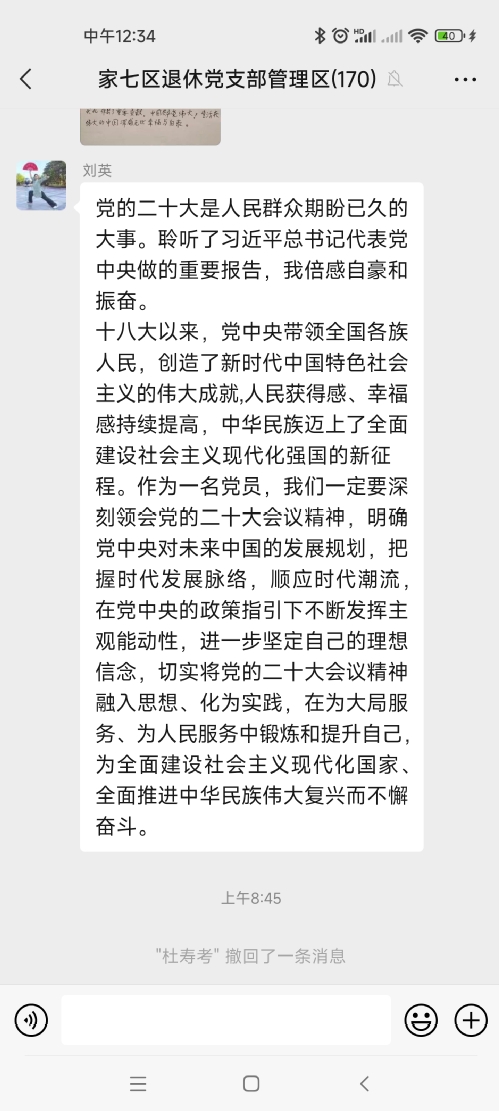Viewport: 499px width, 1111px height.
Task: Open the plus attachment menu
Action: [x=471, y=1020]
